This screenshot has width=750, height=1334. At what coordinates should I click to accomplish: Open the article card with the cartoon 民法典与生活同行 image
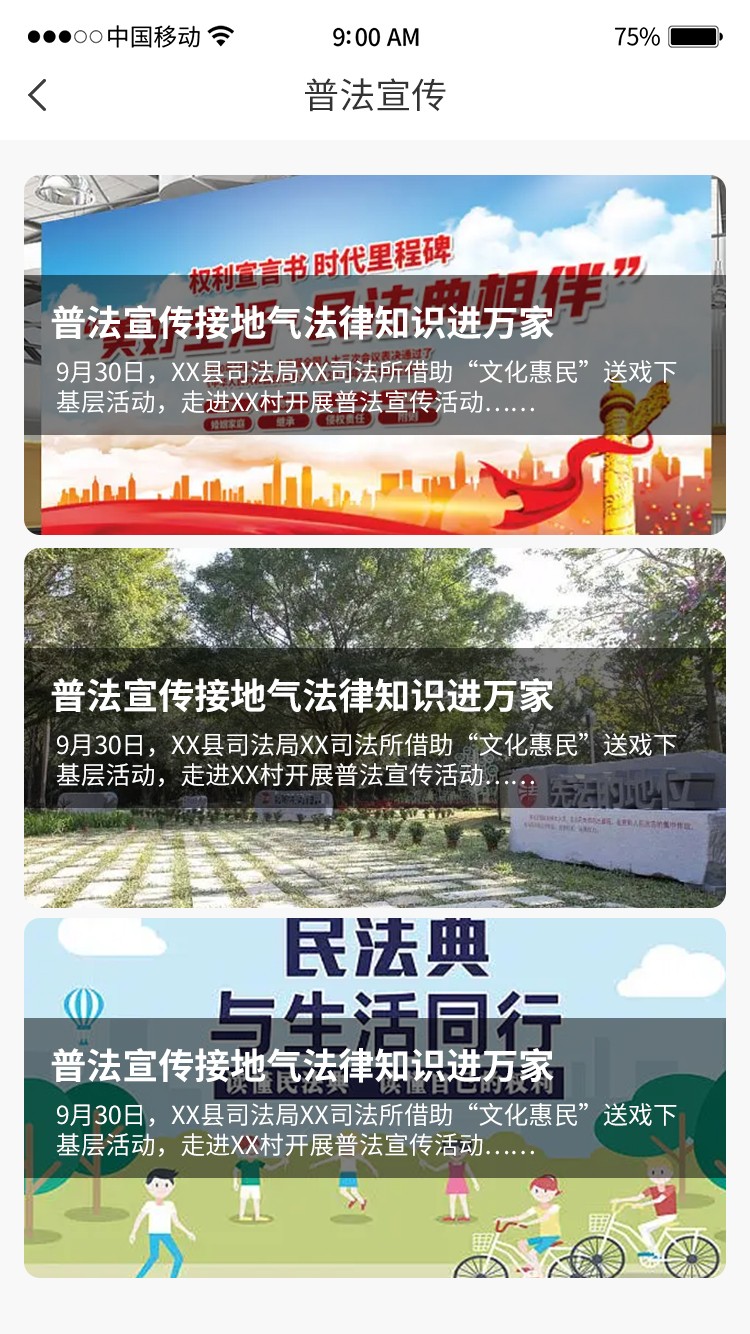coord(375,1097)
